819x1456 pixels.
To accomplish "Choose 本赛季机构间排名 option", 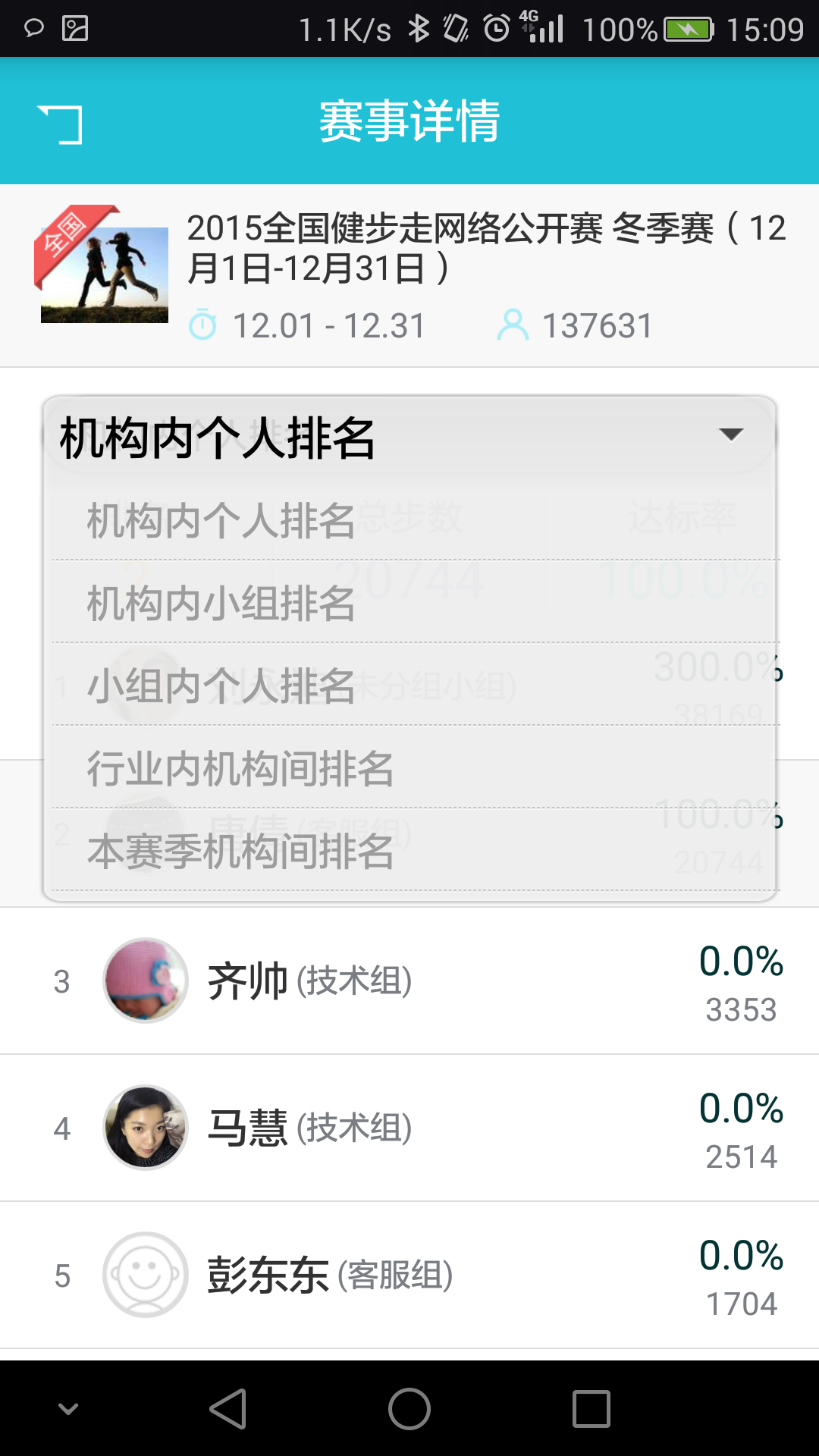I will (409, 851).
